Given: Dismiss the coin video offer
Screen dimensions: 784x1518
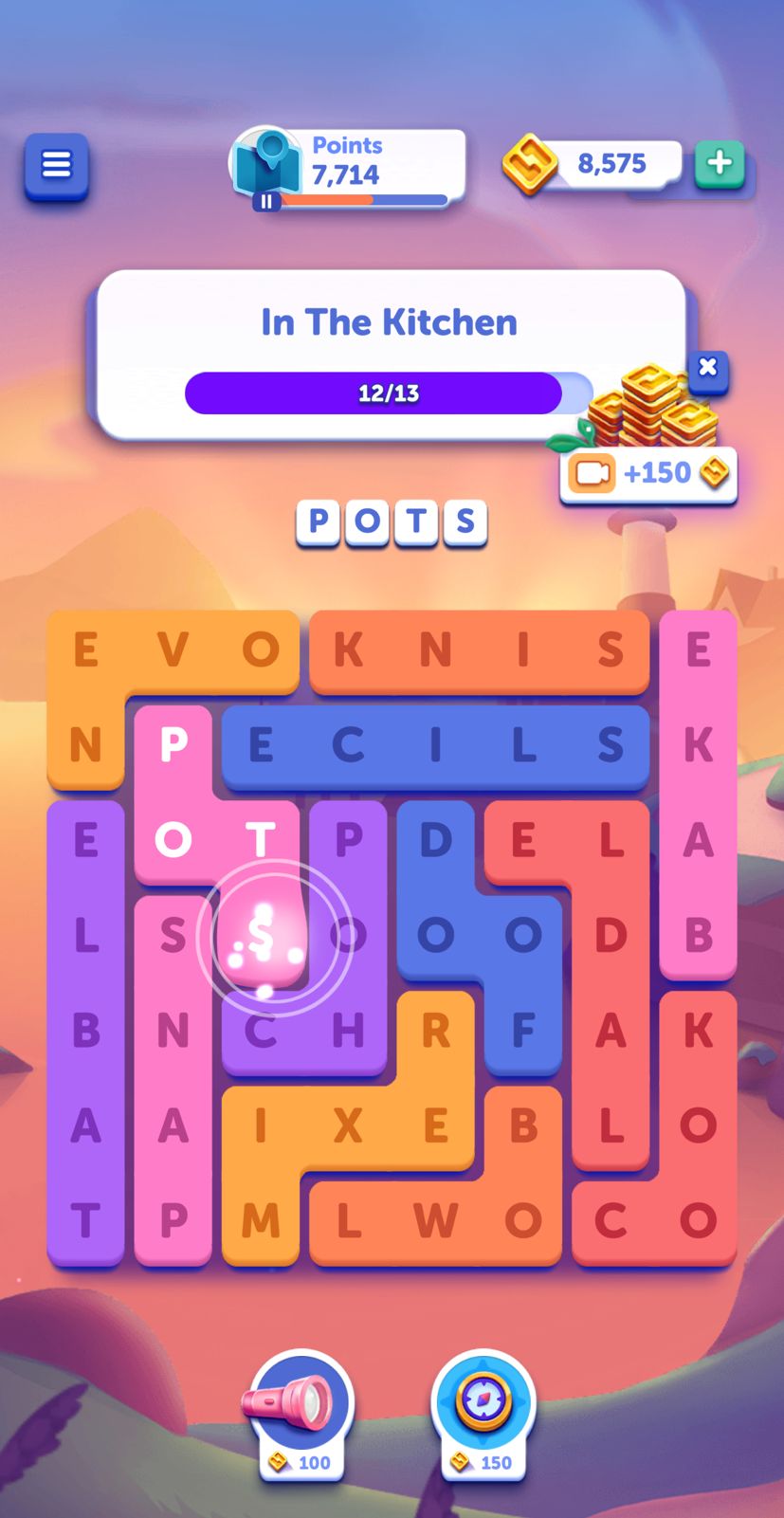Looking at the screenshot, I should 707,367.
